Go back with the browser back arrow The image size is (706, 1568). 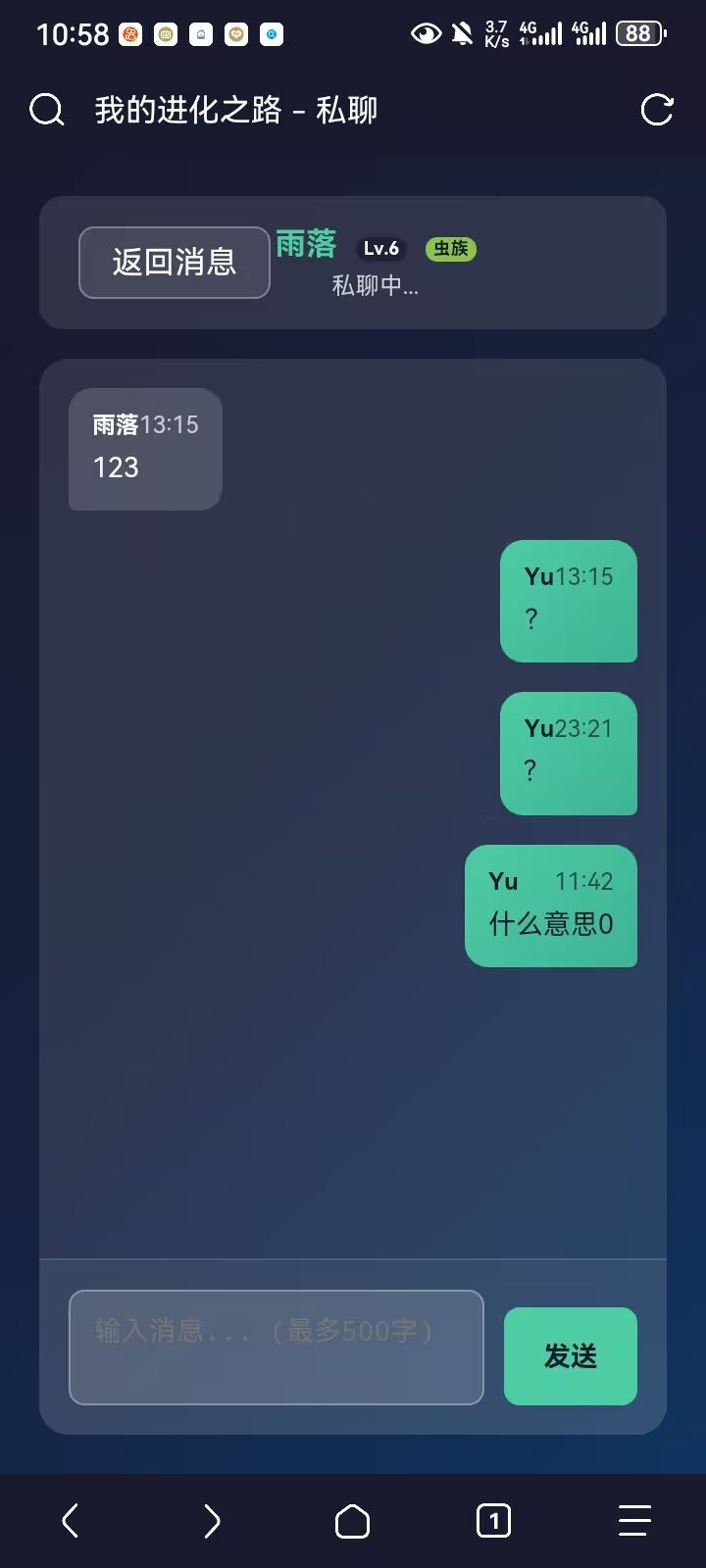(71, 1521)
